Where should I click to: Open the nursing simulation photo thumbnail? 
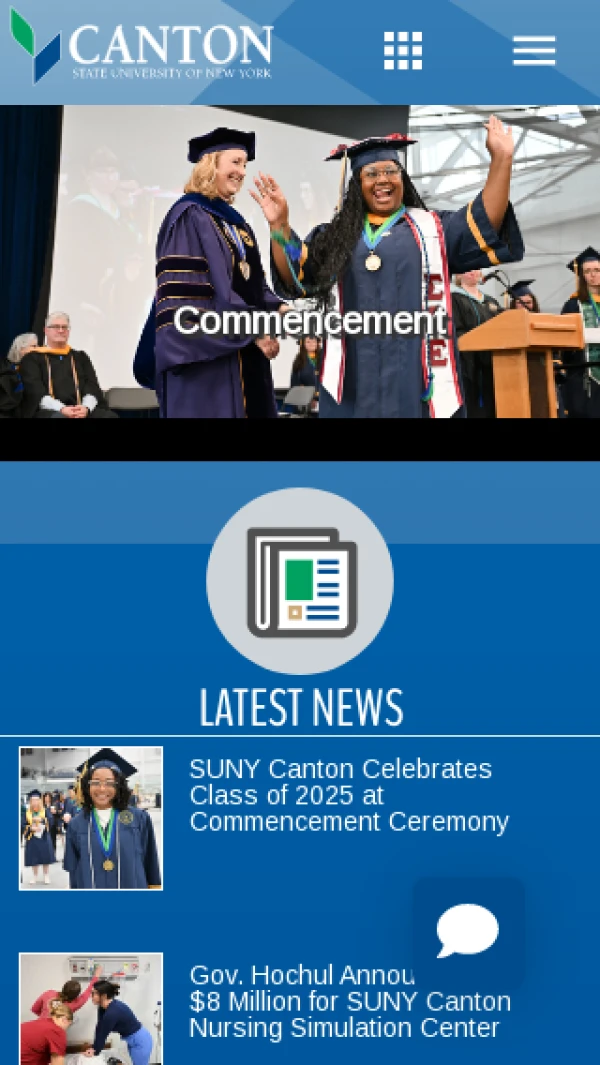point(91,1008)
